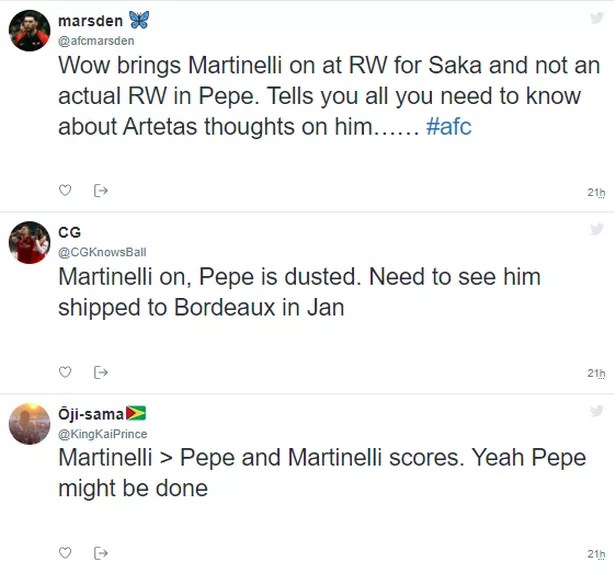615x573 pixels.
Task: Like Ōji-sama's tweet about Martinelli scoring
Action: (x=66, y=553)
